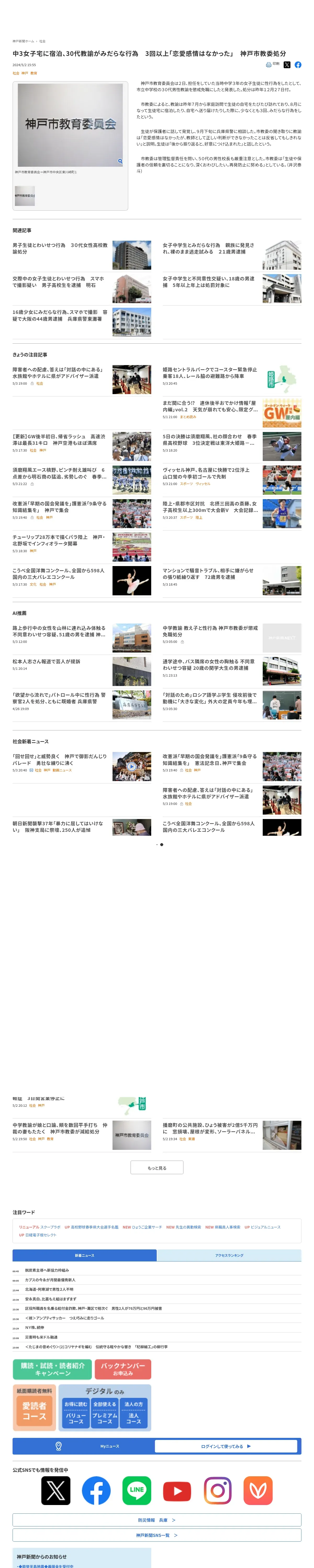This screenshot has height=1568, width=314.
Task: Read 姫路セントラルパークでコースター緊急停止 story
Action: [x=210, y=372]
